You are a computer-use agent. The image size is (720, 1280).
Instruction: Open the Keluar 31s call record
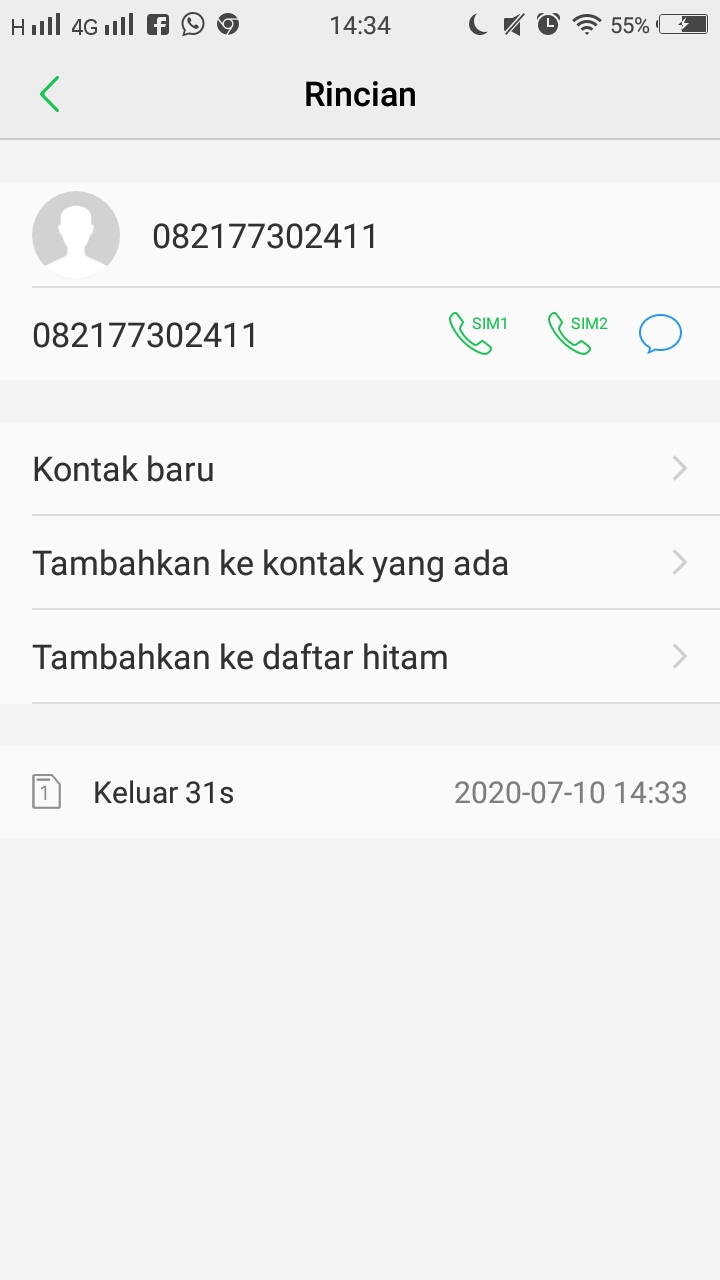coord(360,791)
